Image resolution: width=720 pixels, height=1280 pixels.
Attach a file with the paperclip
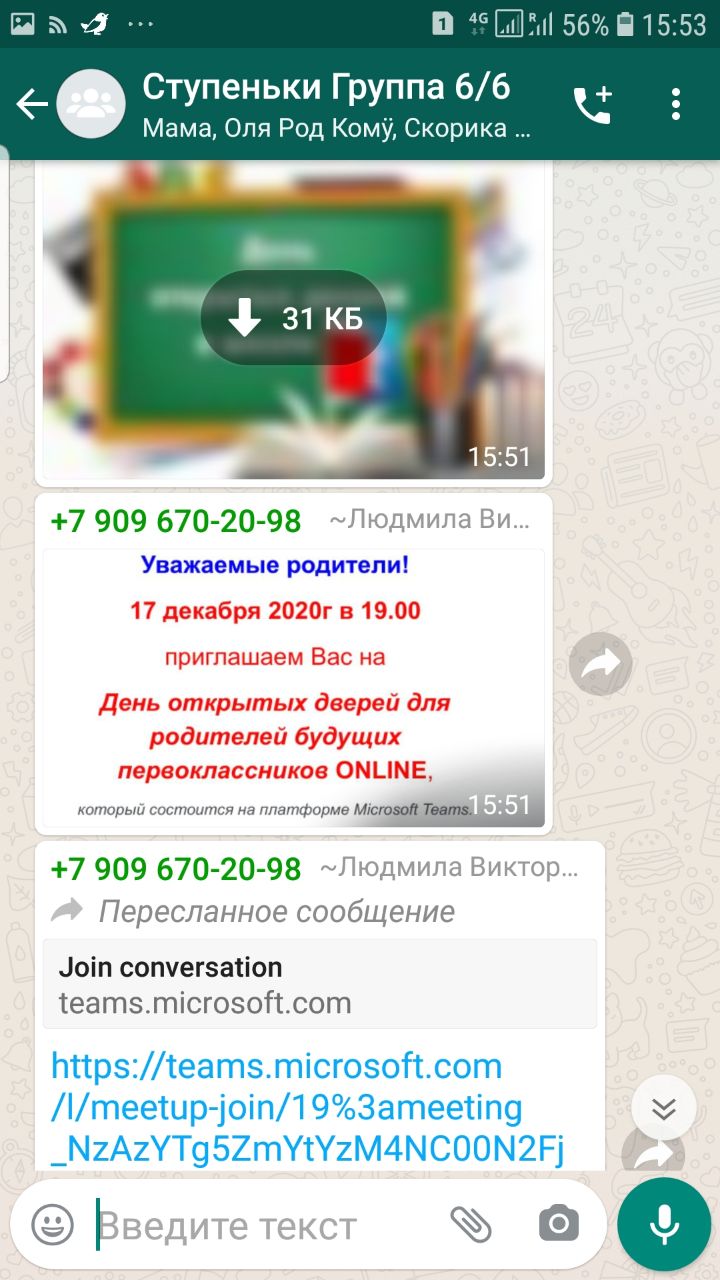point(470,1224)
